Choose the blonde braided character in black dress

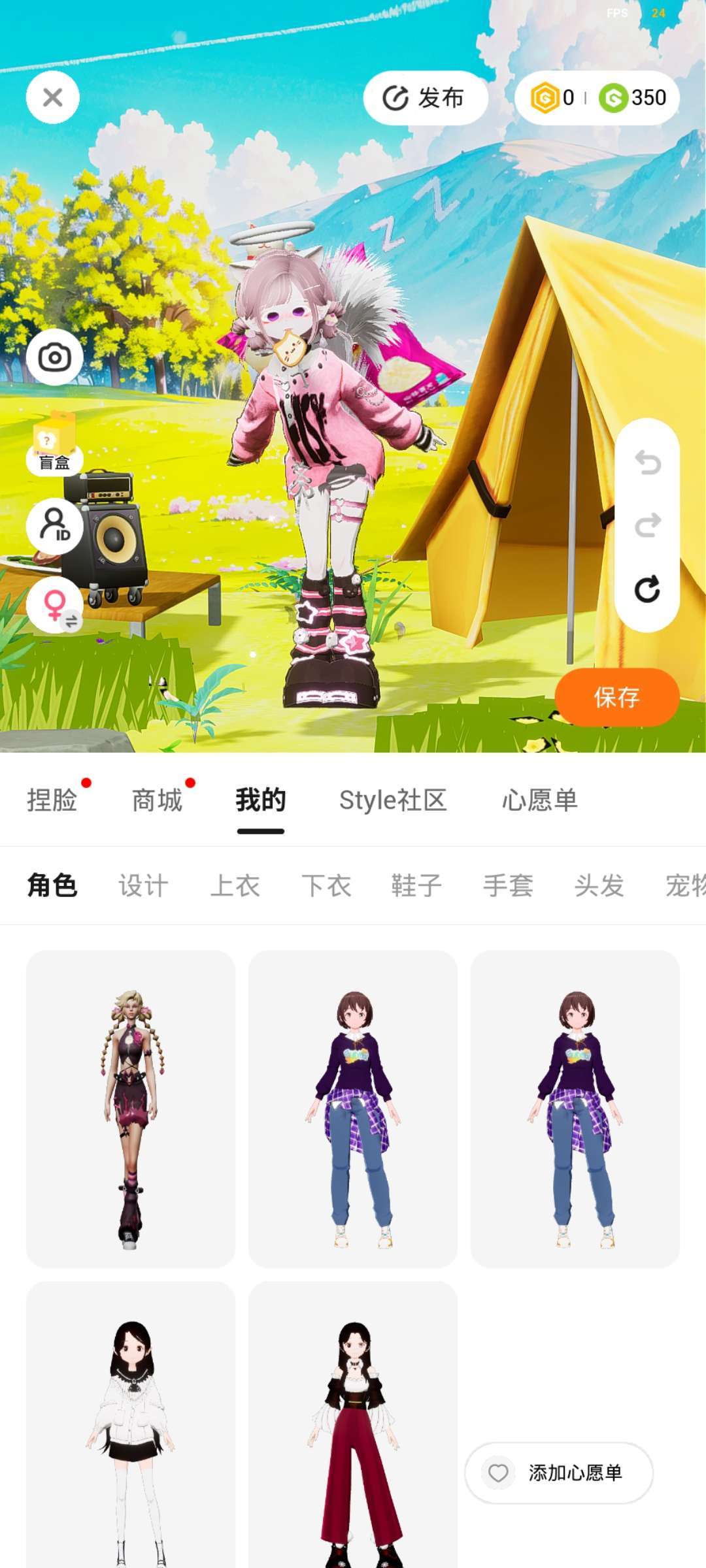click(131, 1109)
